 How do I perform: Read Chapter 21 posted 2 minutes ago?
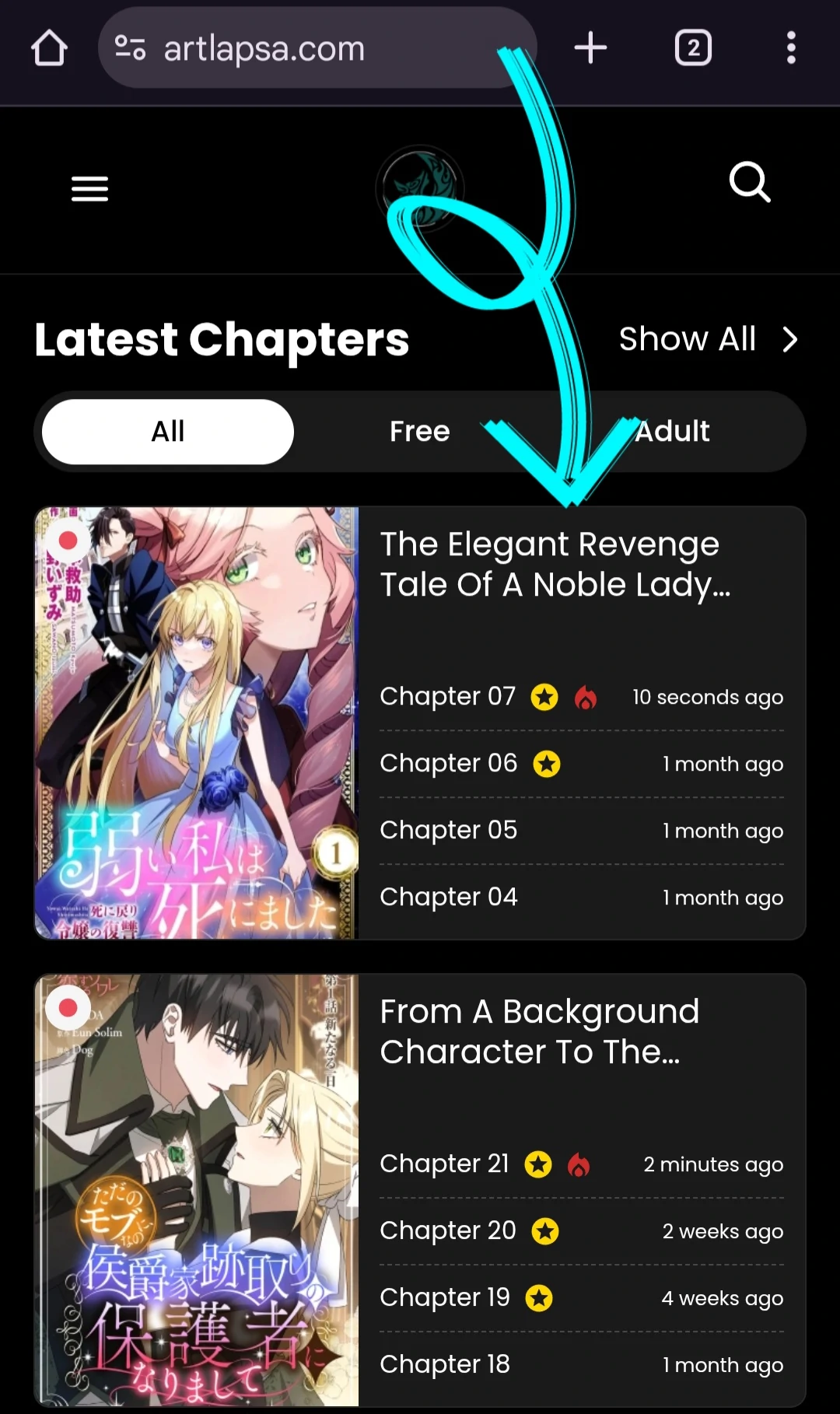tap(444, 1164)
